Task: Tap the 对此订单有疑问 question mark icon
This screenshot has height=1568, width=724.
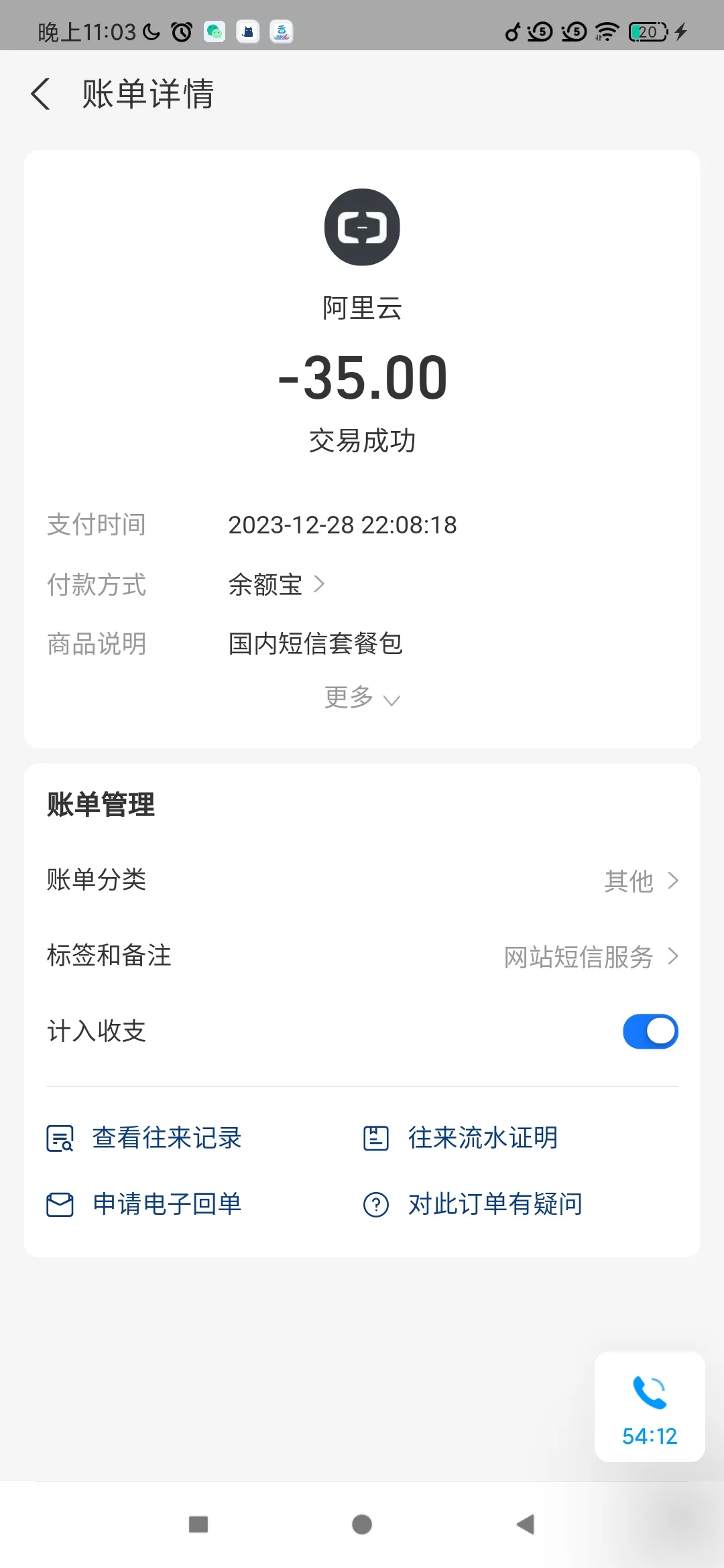Action: pyautogui.click(x=375, y=1203)
